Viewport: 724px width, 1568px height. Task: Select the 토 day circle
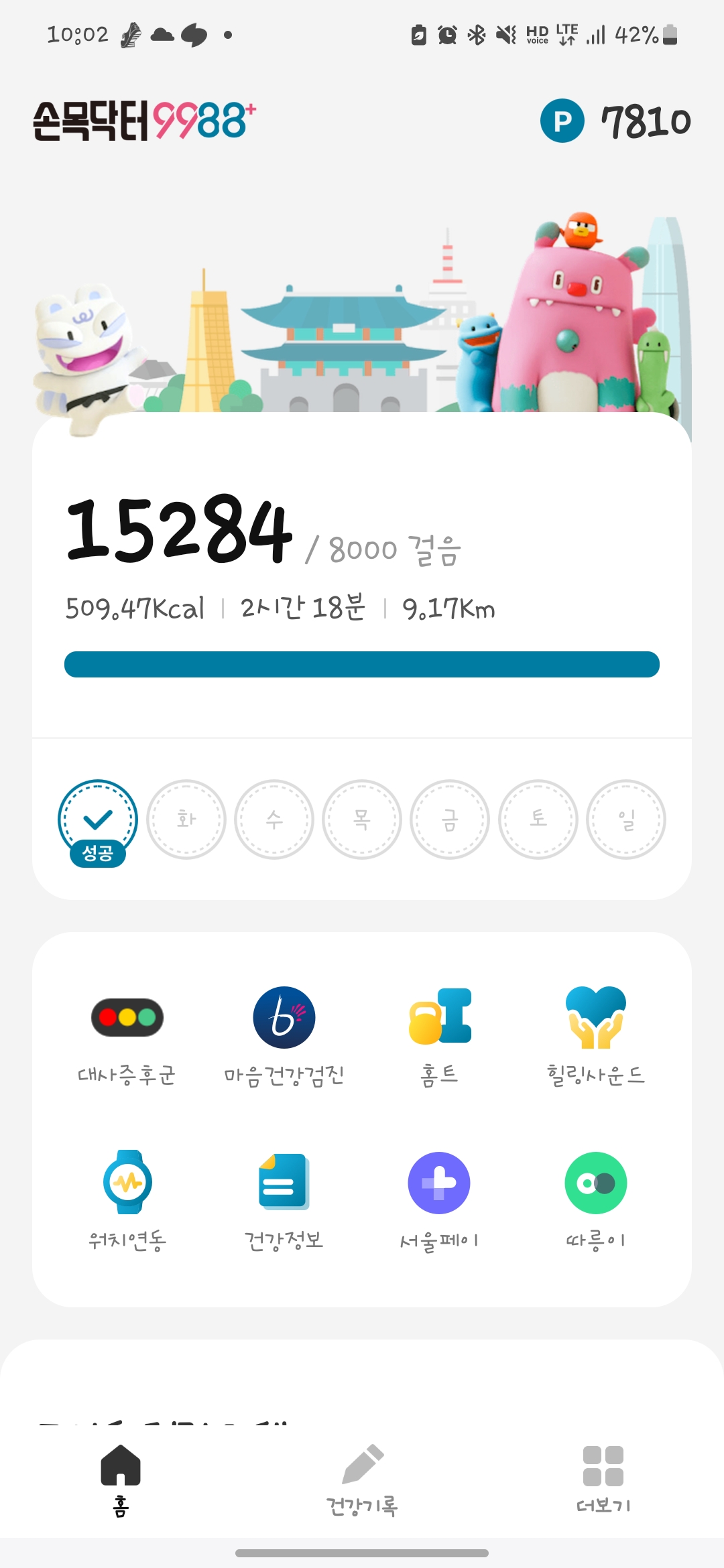click(538, 819)
